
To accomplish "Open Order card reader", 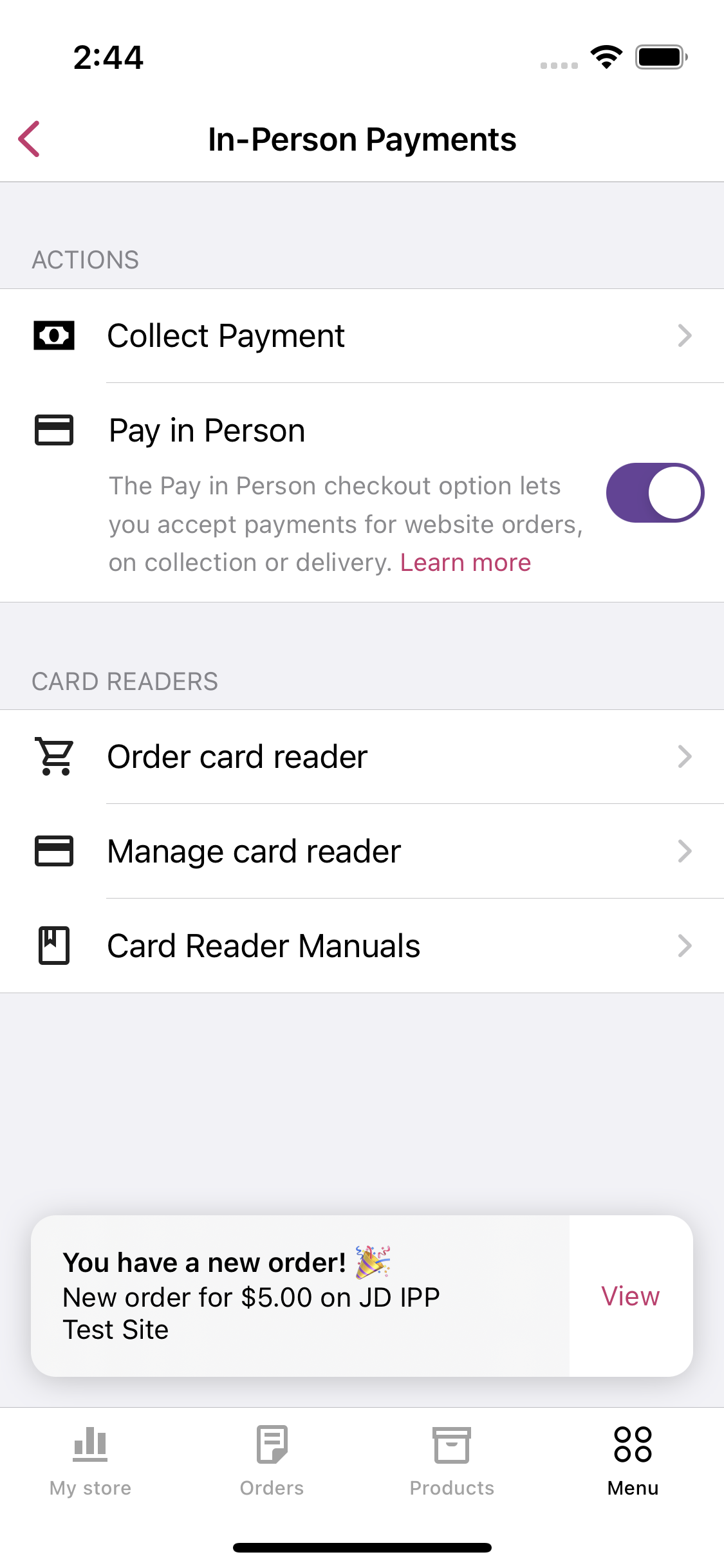I will (362, 757).
